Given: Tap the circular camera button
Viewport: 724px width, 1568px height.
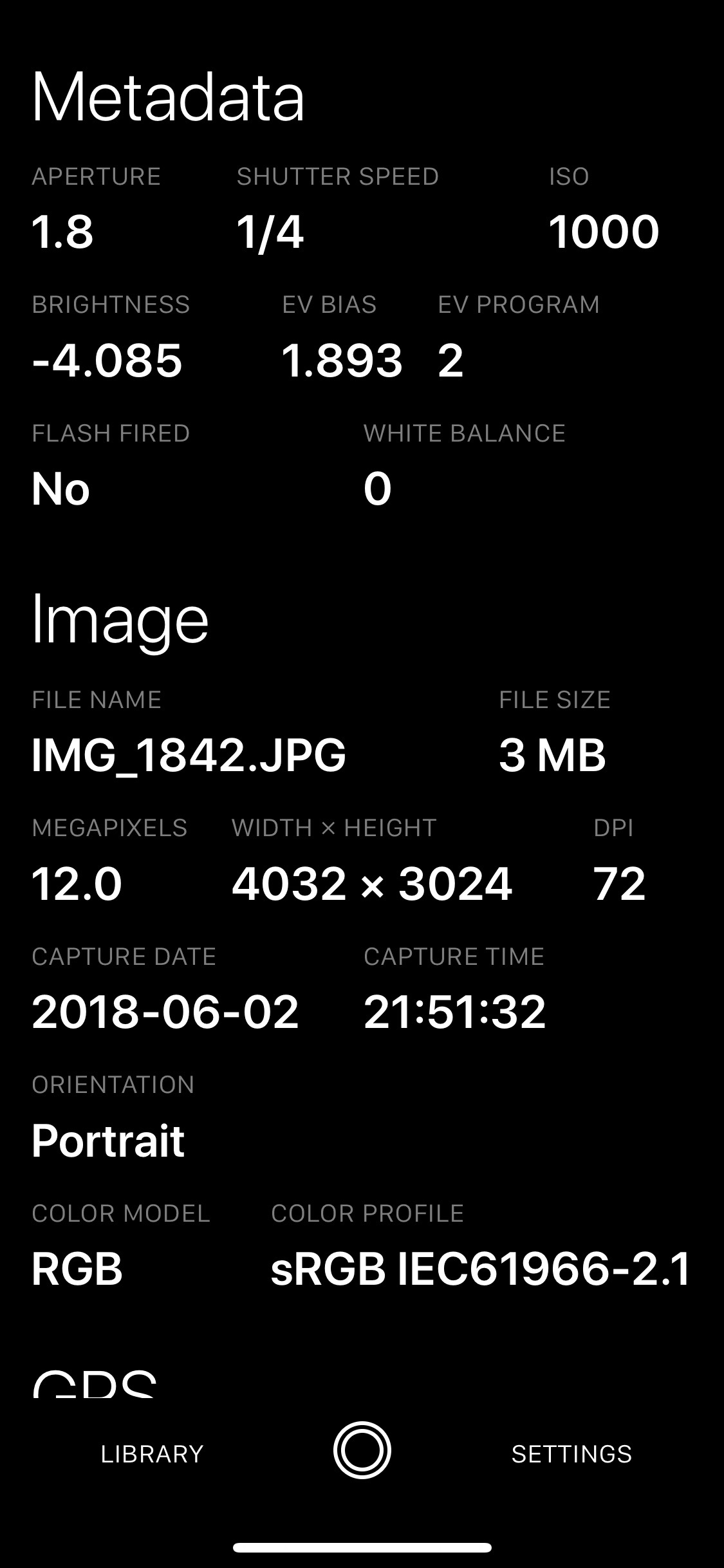Looking at the screenshot, I should pos(362,1450).
